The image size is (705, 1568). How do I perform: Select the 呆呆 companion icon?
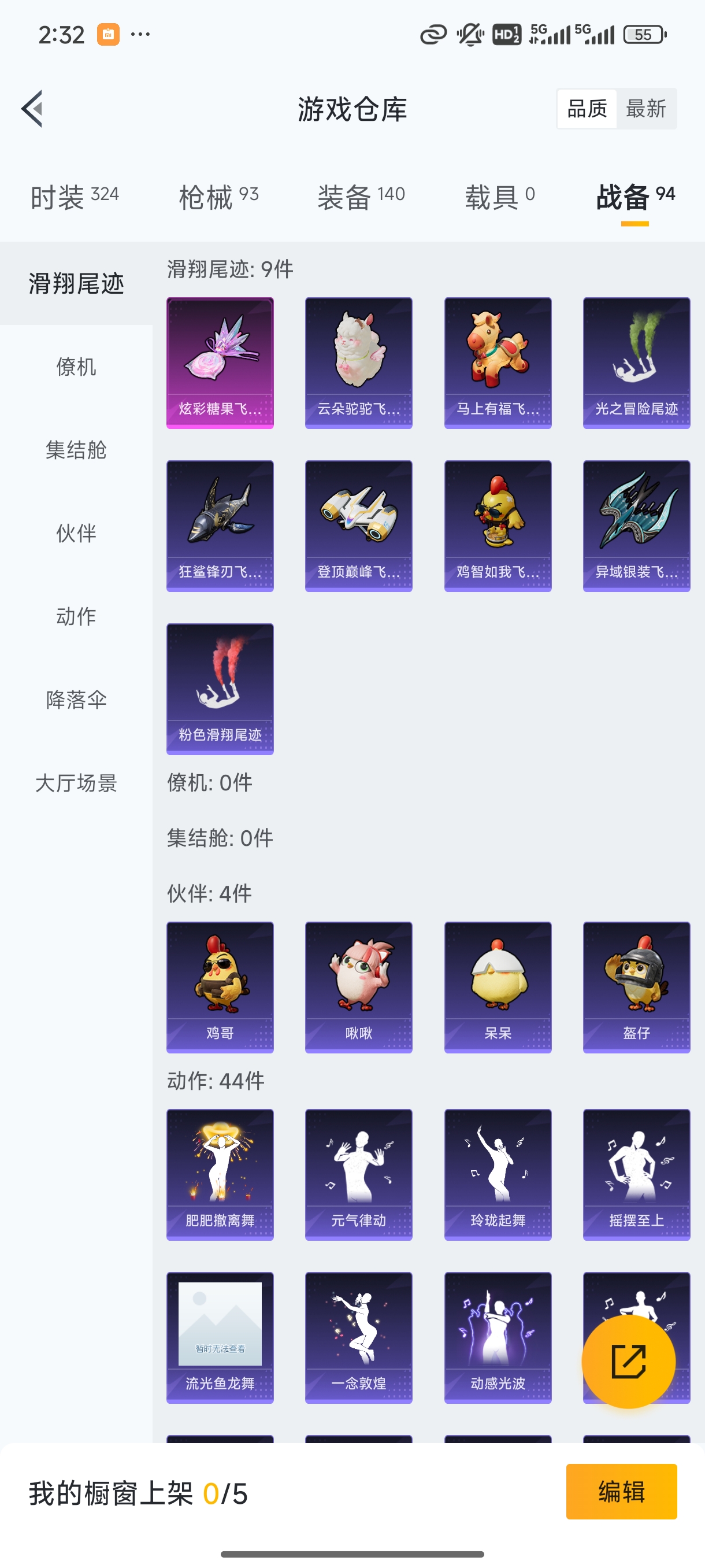pyautogui.click(x=498, y=986)
